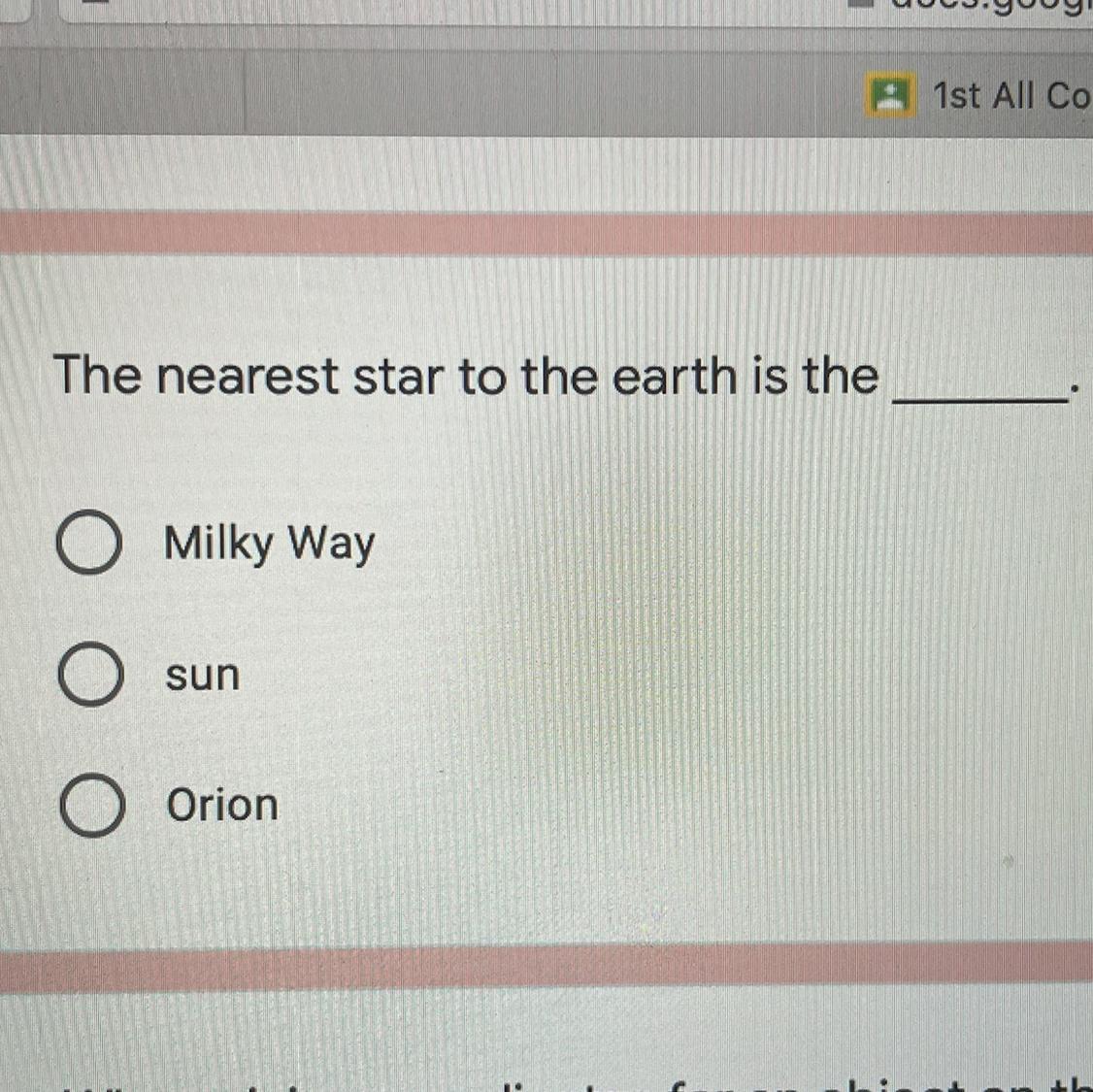Open the 1st All Co bookmark
Screen dimensions: 1093x1092
977,95
